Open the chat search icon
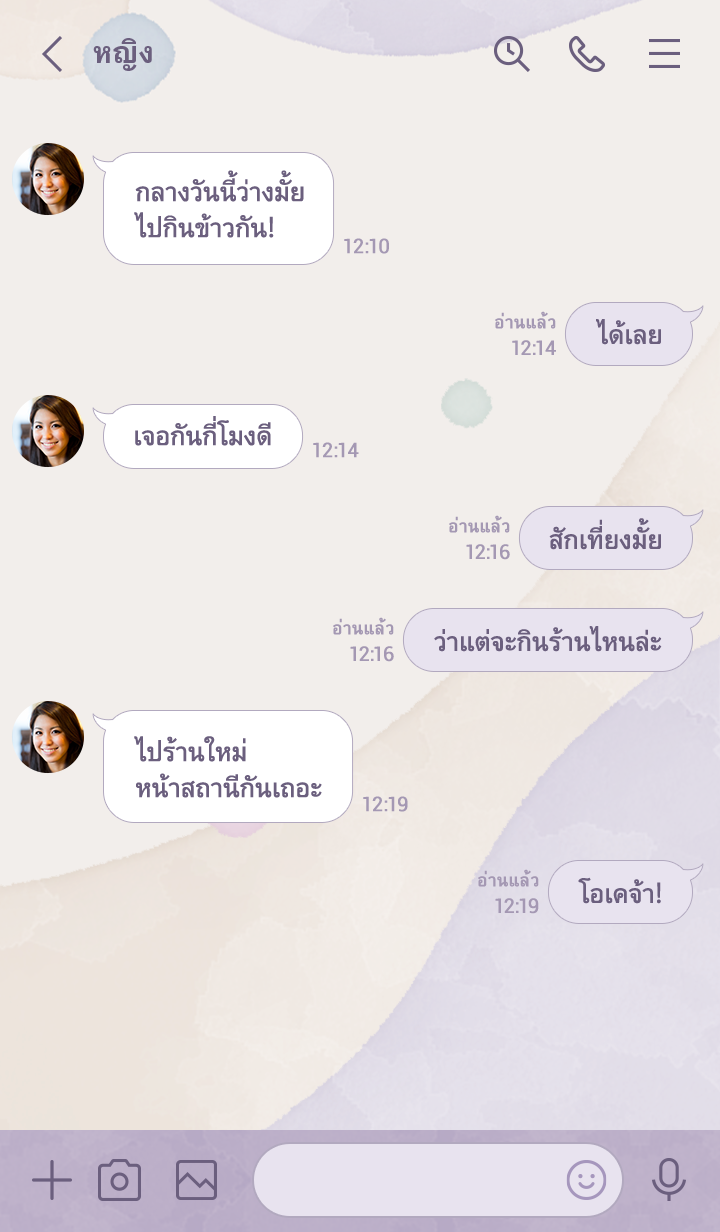The width and height of the screenshot is (720, 1232). [511, 54]
